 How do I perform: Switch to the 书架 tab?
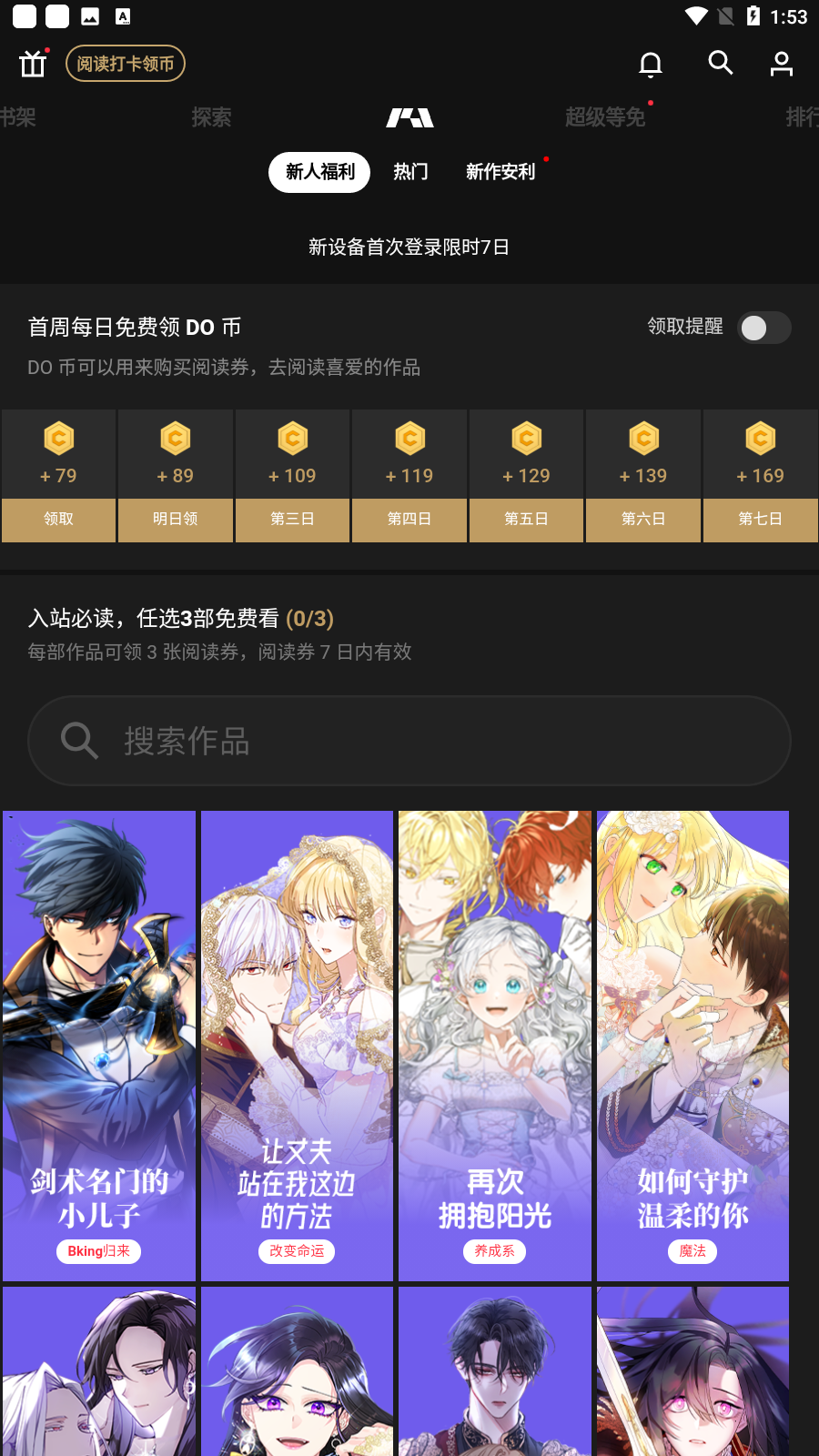[18, 117]
